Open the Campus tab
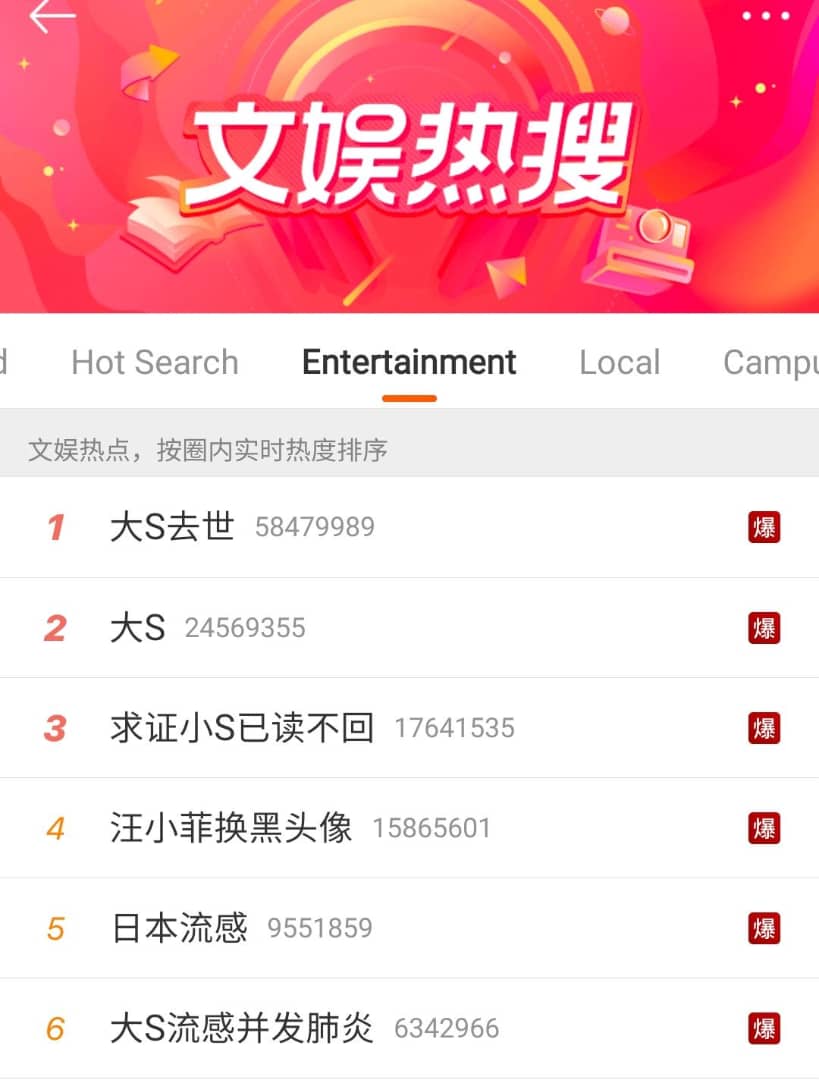This screenshot has width=819, height=1080. pos(770,362)
